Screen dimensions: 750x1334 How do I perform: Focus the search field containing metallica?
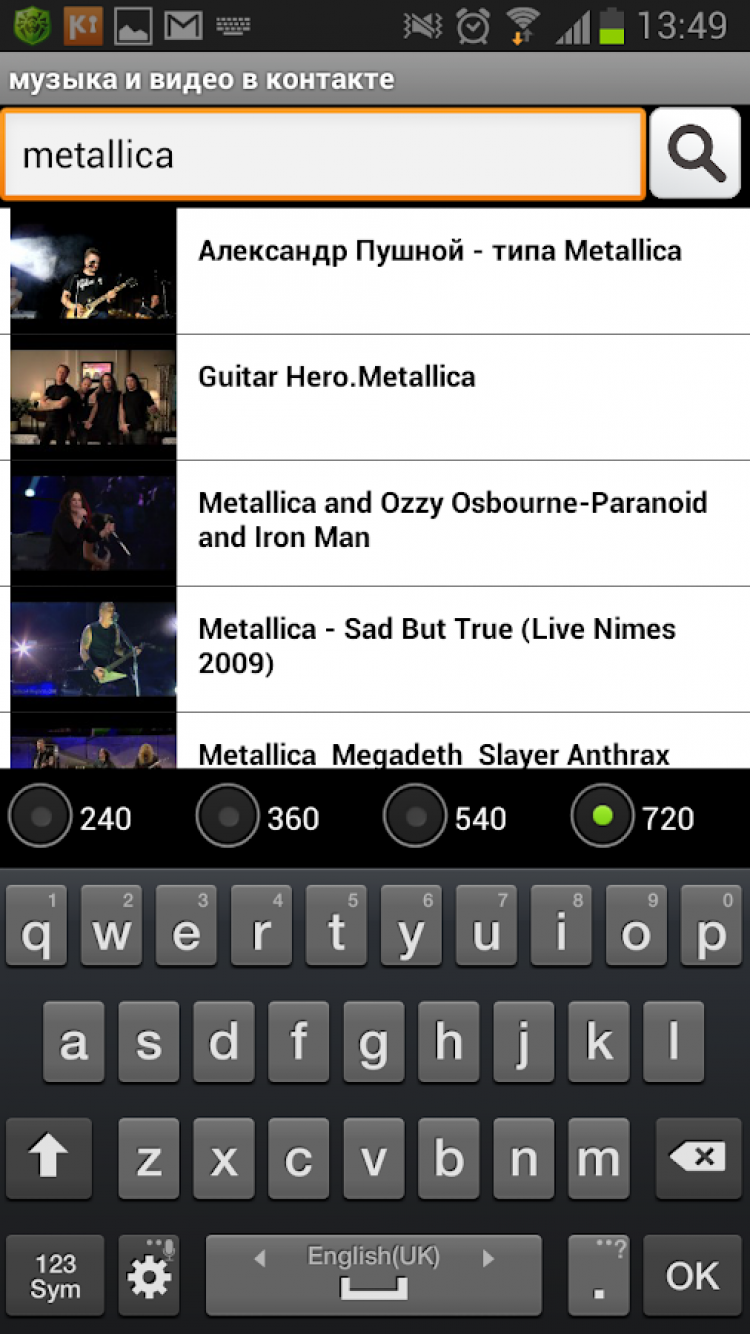(x=322, y=155)
